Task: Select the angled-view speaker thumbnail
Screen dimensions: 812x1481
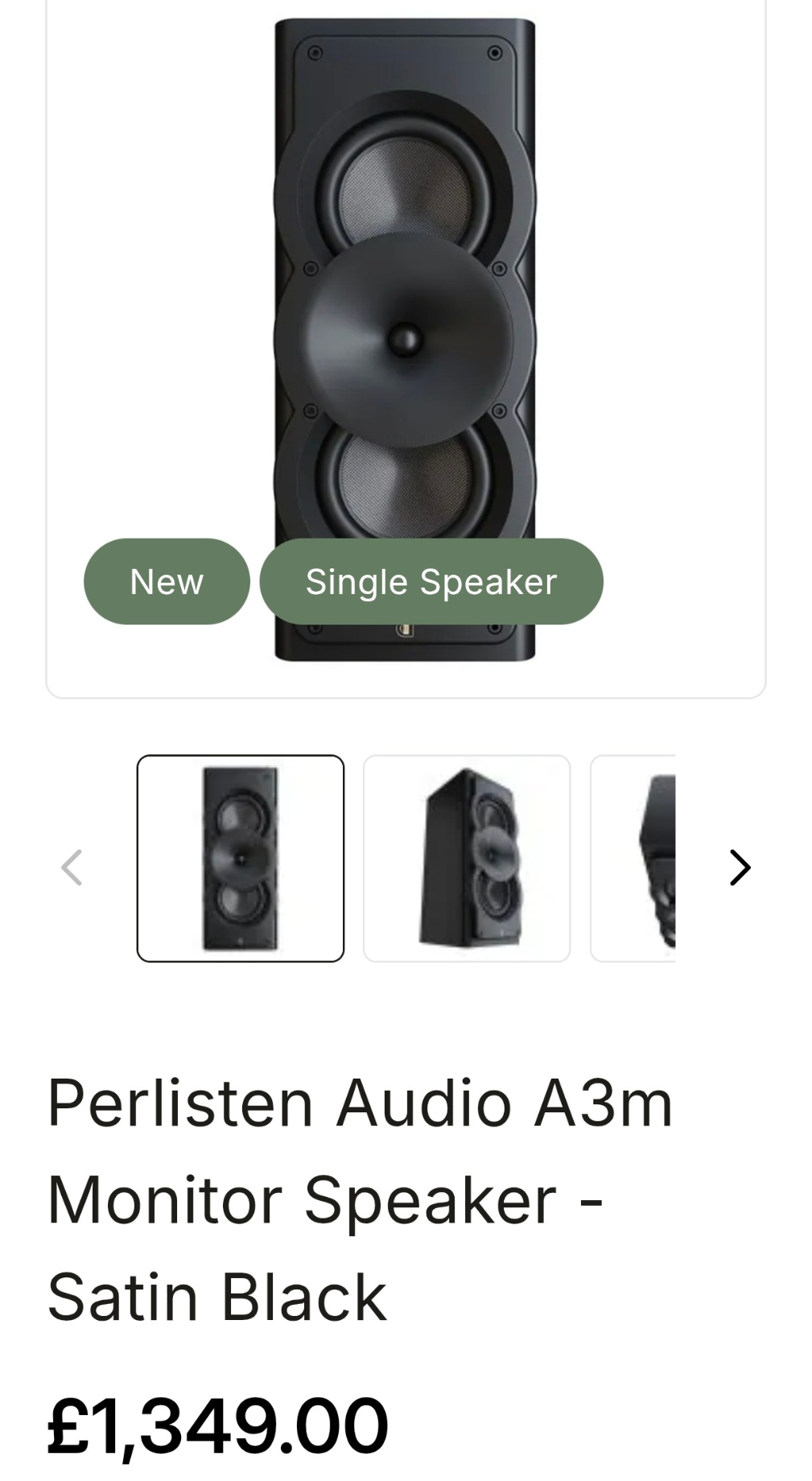Action: coord(467,858)
